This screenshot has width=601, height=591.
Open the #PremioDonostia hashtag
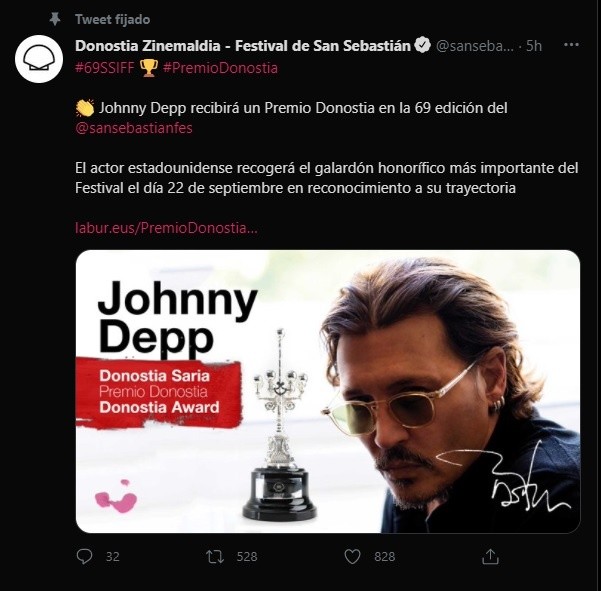click(219, 68)
